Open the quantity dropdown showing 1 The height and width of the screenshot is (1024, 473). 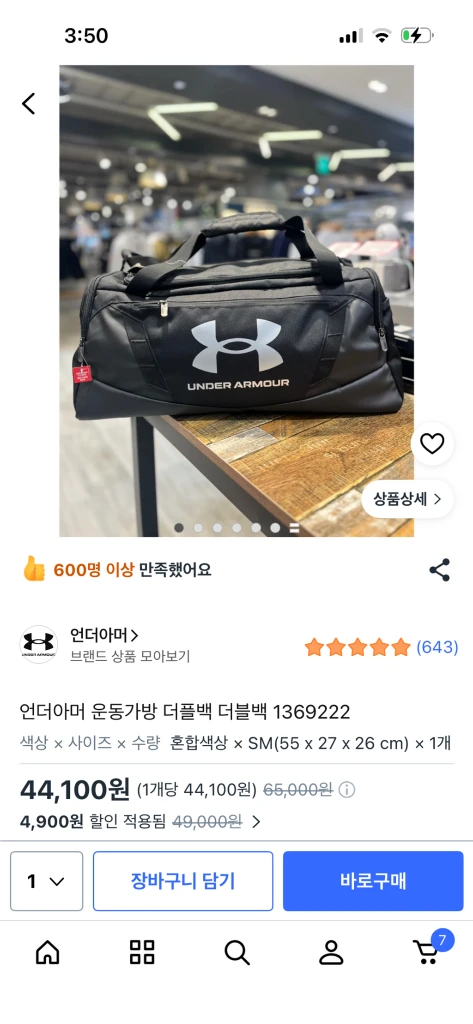[46, 881]
